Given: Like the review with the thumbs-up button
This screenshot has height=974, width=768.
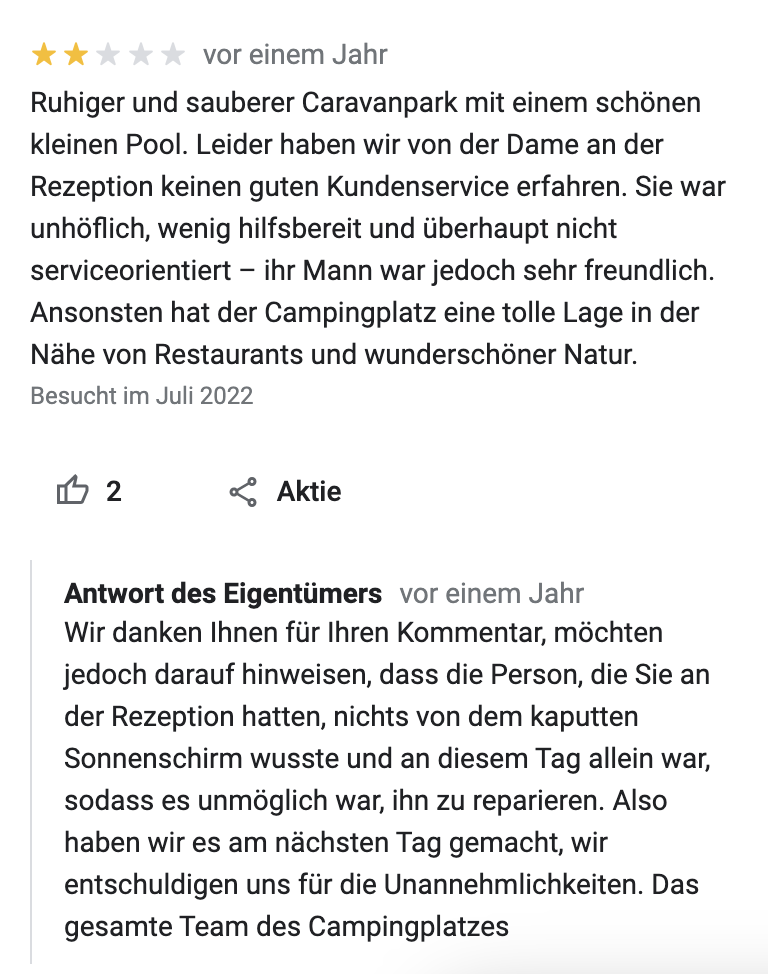Looking at the screenshot, I should tap(88, 491).
